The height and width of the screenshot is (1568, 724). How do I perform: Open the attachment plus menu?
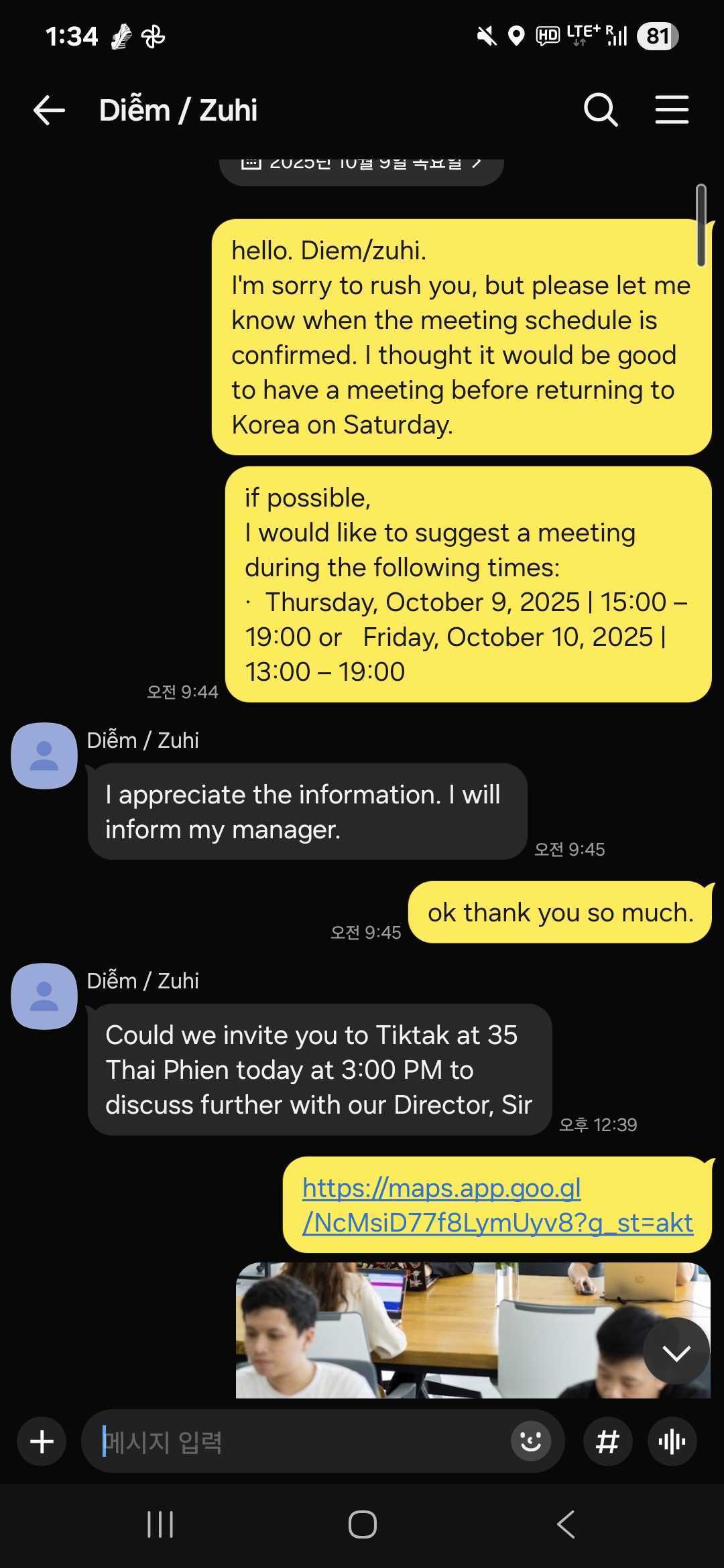41,1441
